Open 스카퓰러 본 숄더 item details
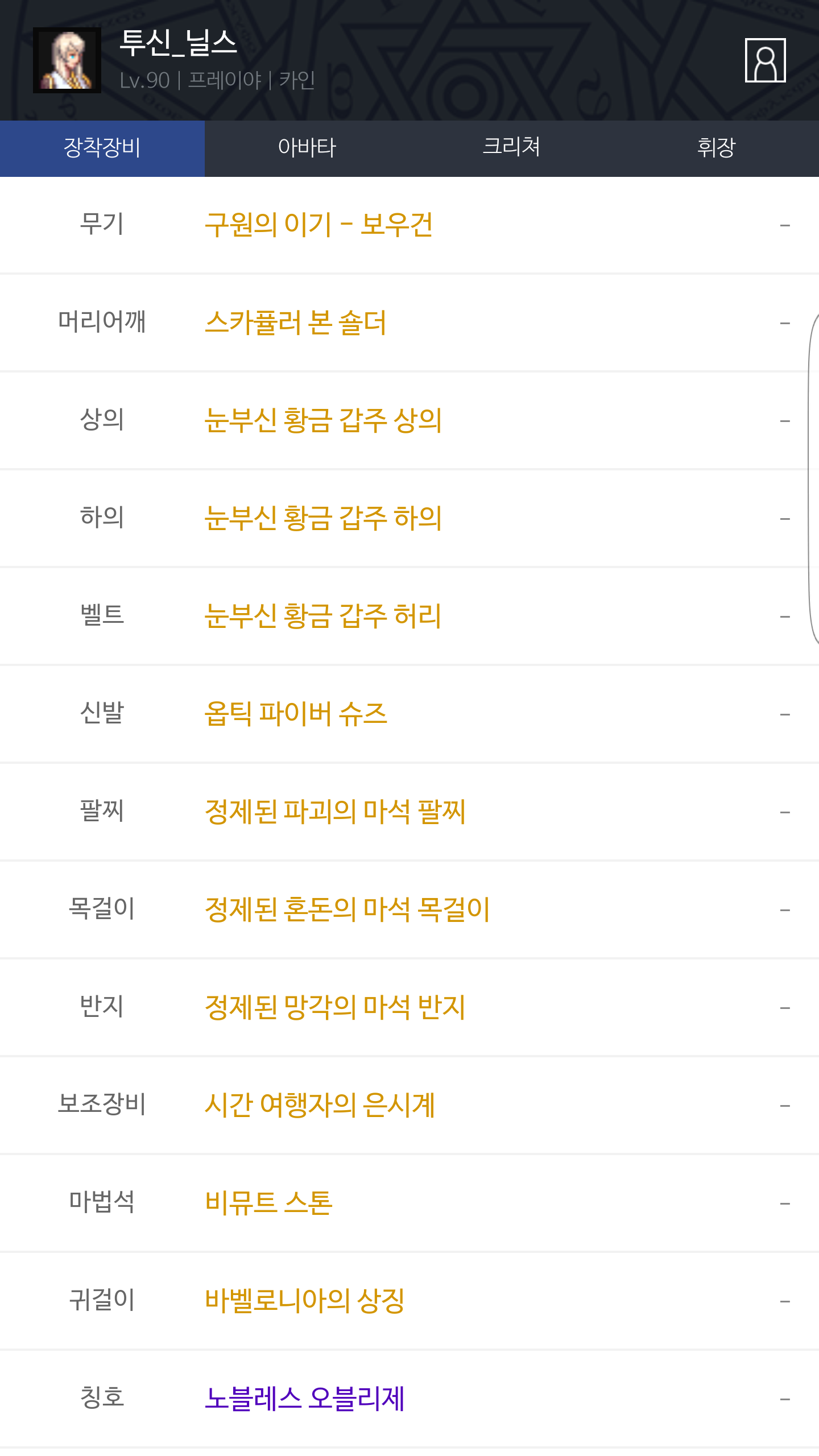819x1456 pixels. click(x=295, y=322)
